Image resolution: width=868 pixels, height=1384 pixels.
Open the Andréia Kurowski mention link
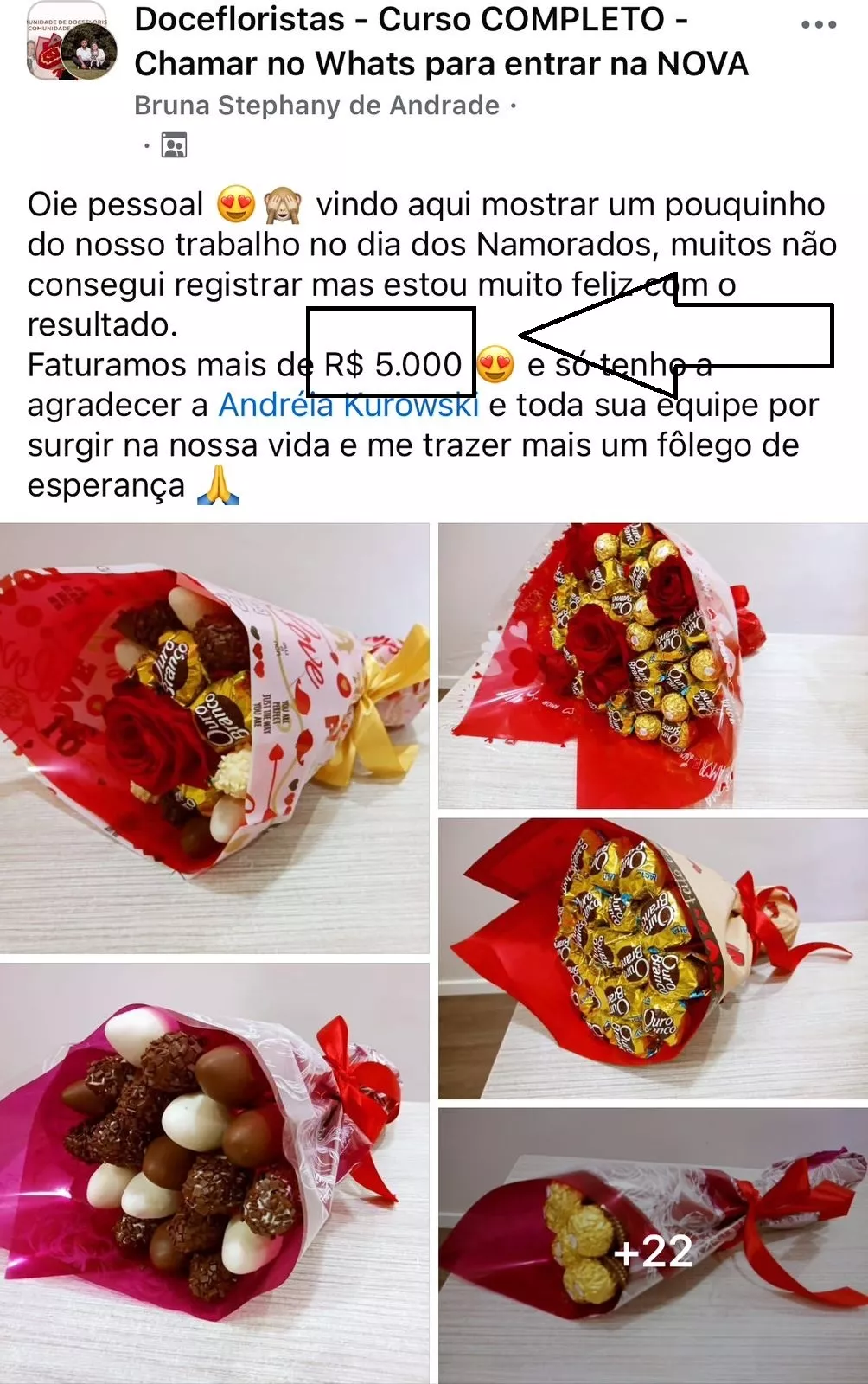[348, 405]
